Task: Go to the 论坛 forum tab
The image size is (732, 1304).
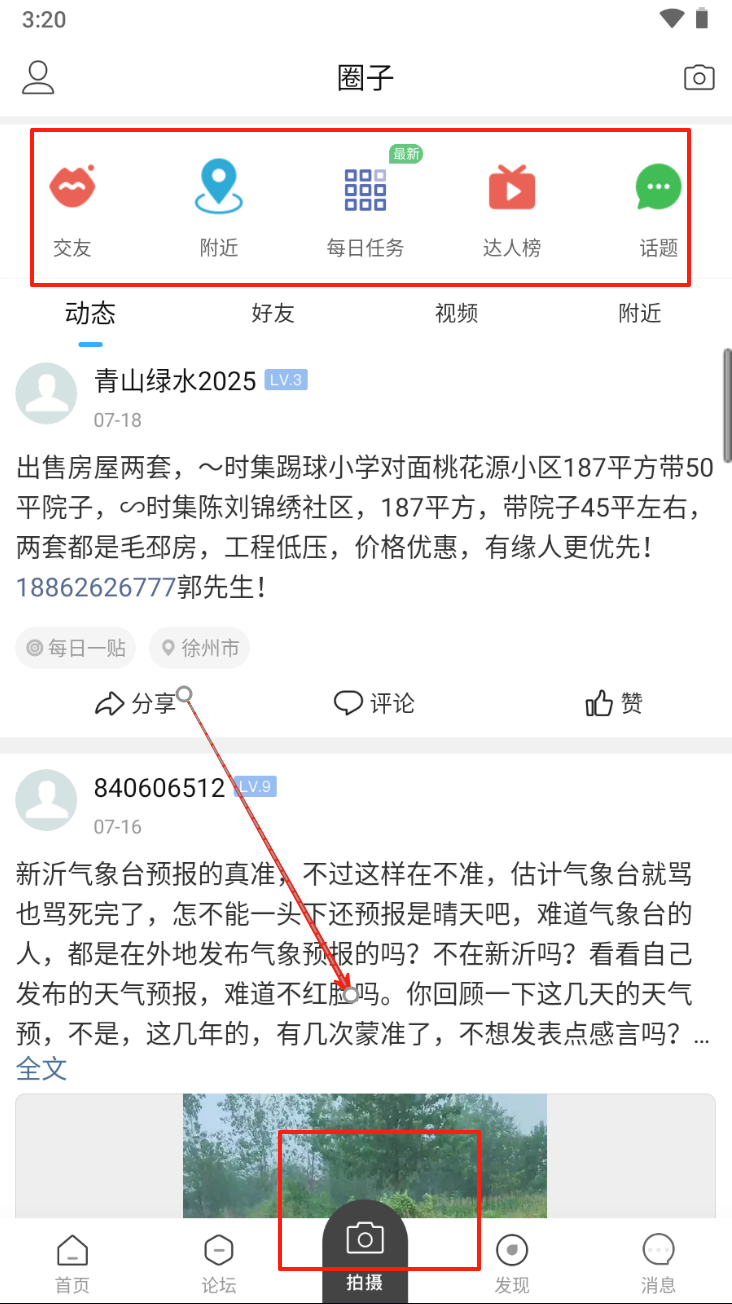Action: pyautogui.click(x=218, y=1264)
